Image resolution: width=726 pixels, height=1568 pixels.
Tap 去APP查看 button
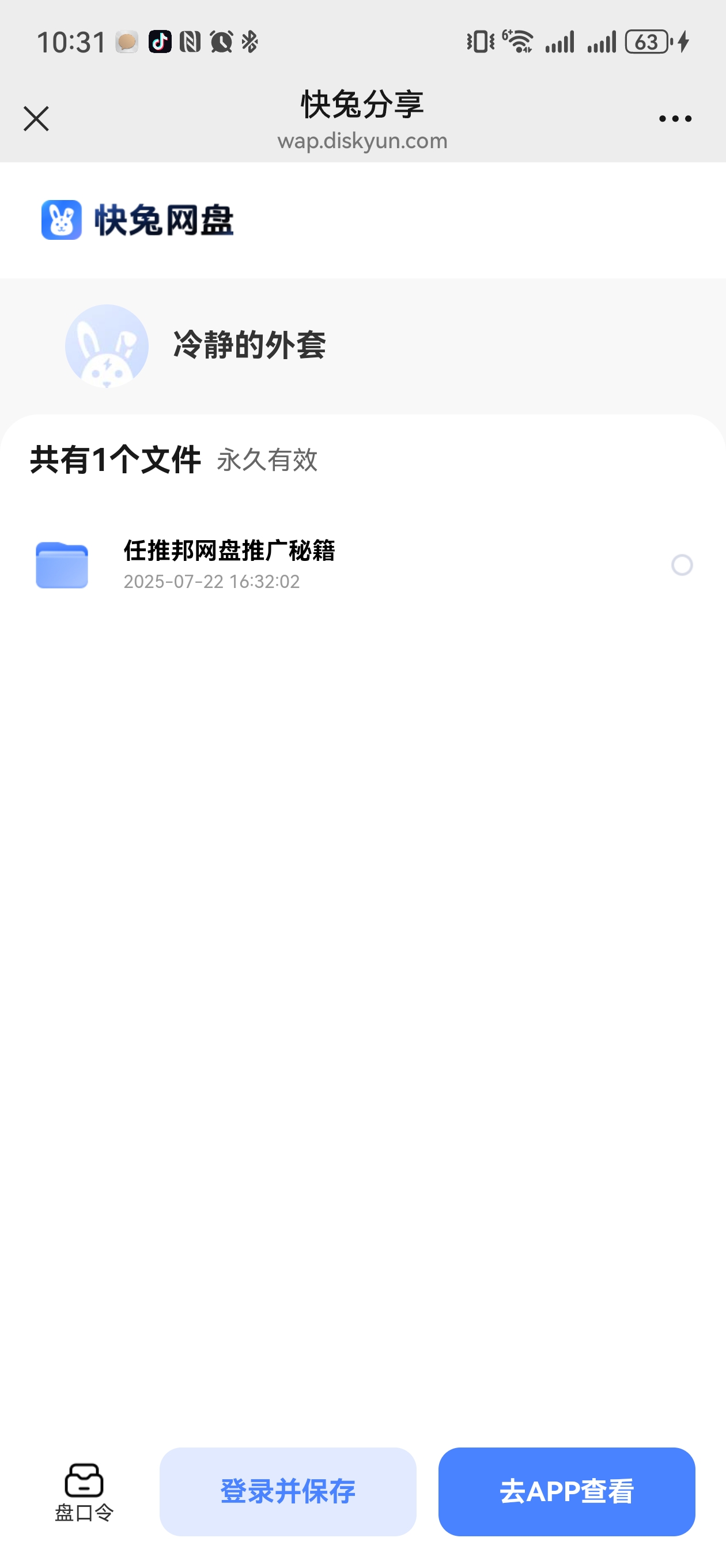566,1491
